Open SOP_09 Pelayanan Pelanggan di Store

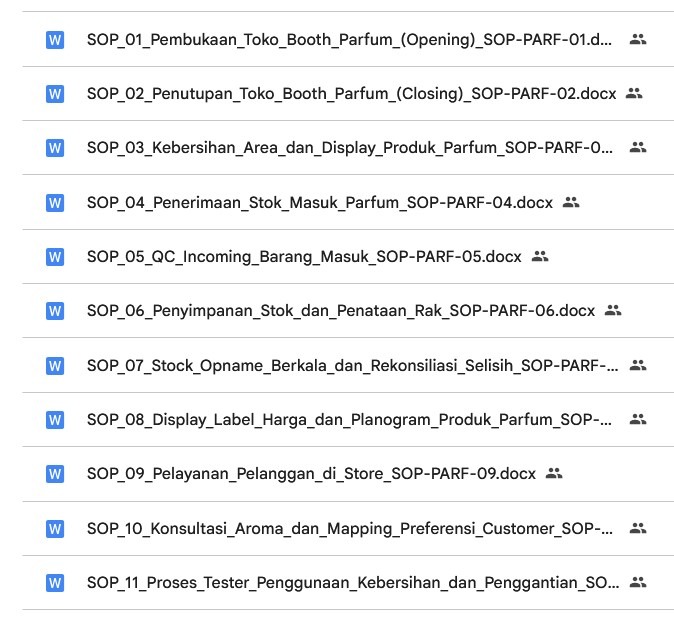311,473
